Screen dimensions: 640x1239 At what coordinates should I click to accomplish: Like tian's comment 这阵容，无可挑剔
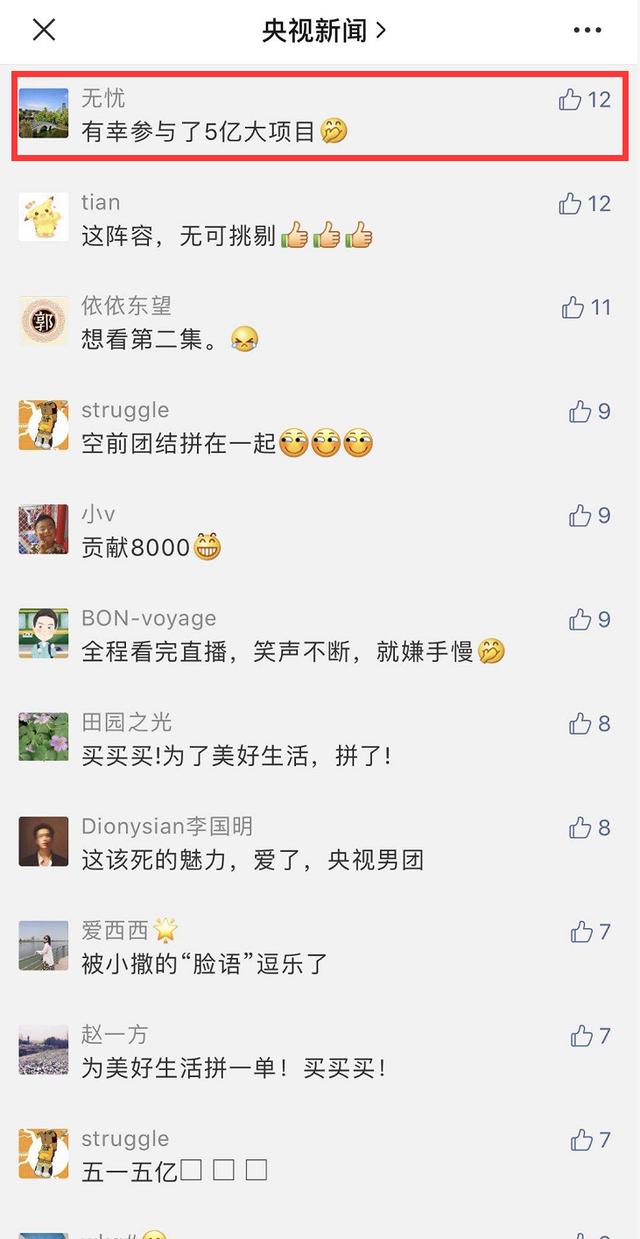(571, 204)
